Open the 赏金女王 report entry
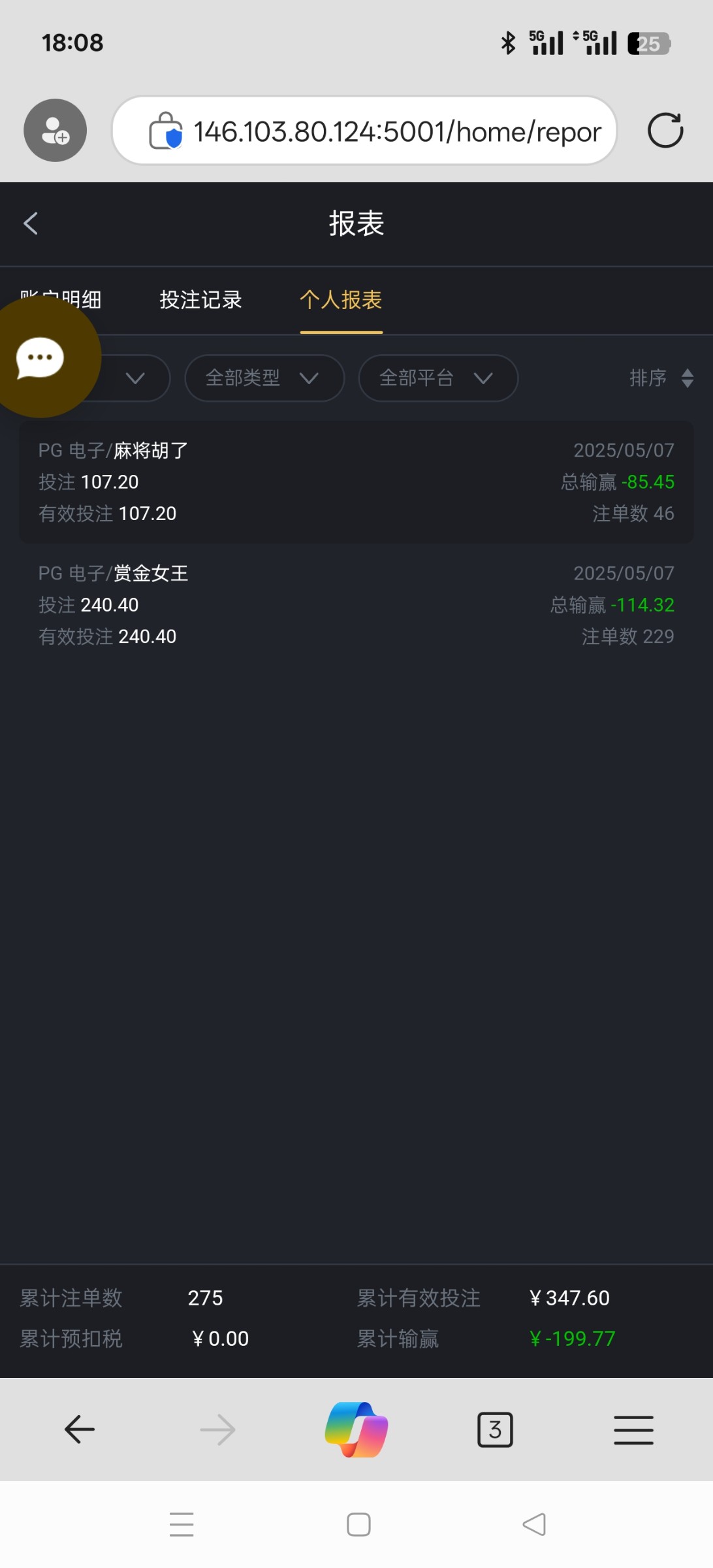Viewport: 713px width, 1568px height. [356, 605]
